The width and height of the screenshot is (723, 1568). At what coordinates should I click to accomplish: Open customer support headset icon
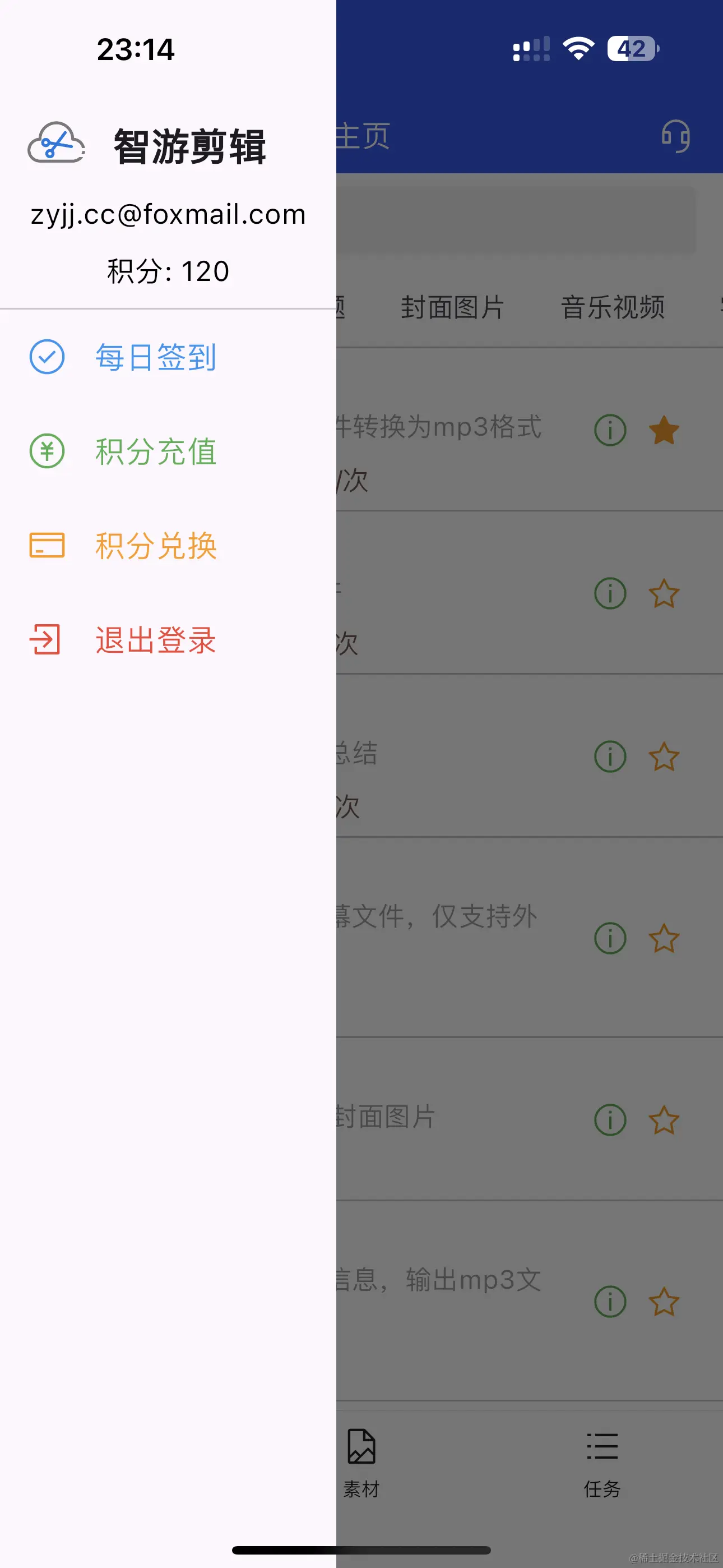point(675,136)
